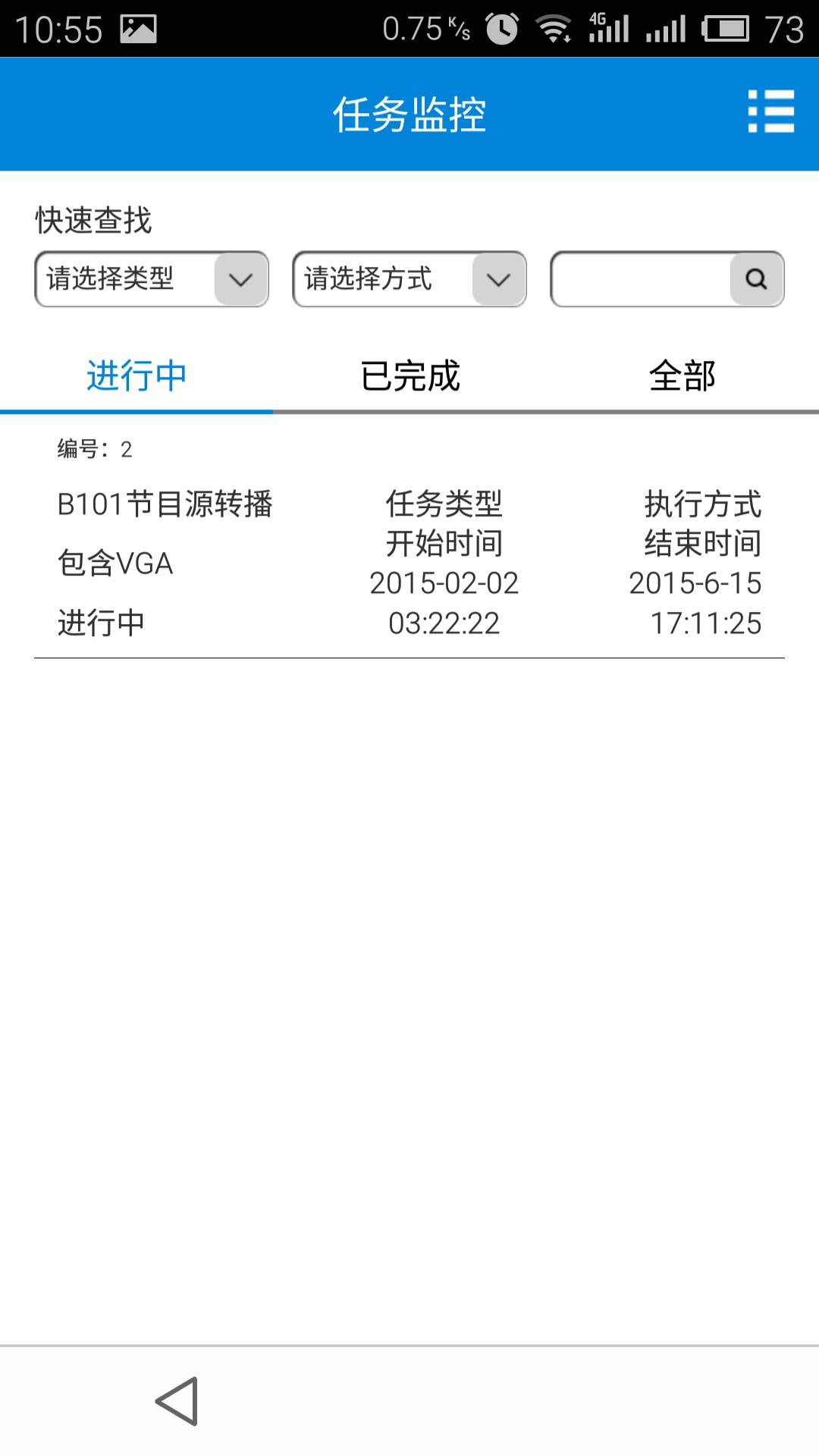Switch to the 全部 tab
The width and height of the screenshot is (819, 1456).
click(x=682, y=375)
